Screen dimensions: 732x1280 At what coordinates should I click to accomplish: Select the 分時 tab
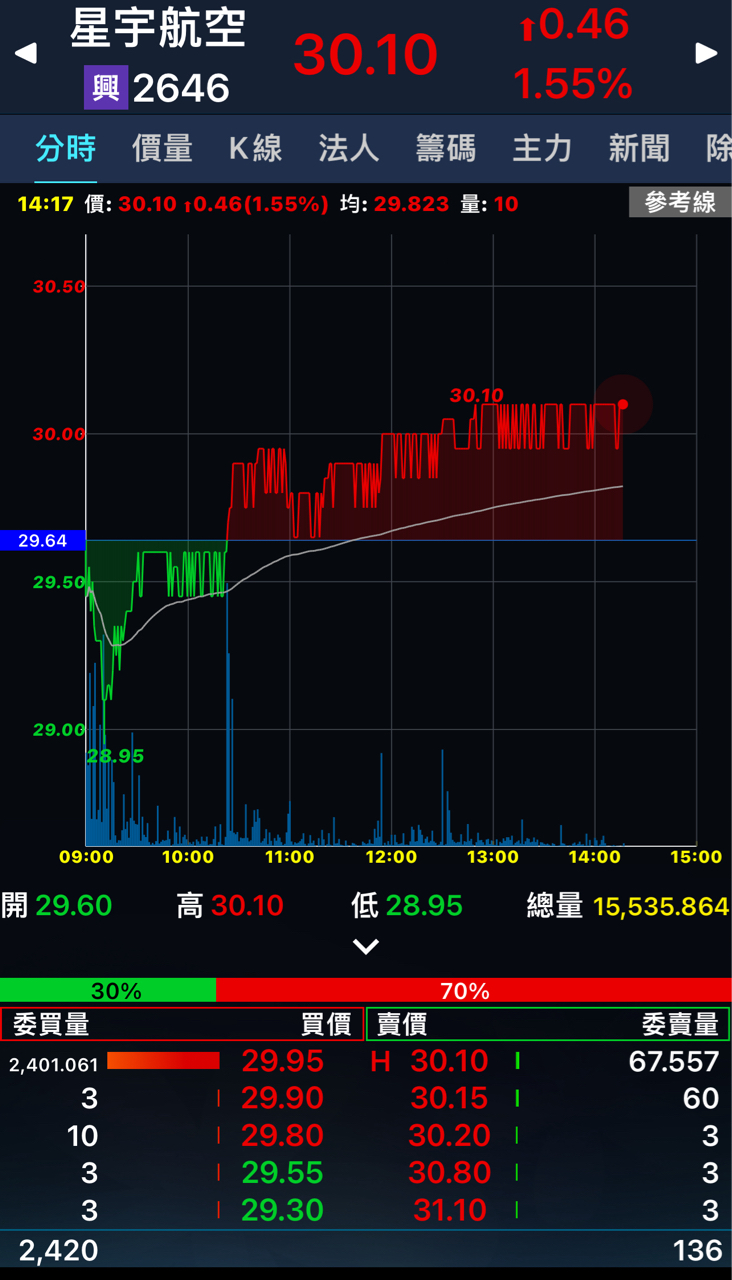click(x=66, y=149)
